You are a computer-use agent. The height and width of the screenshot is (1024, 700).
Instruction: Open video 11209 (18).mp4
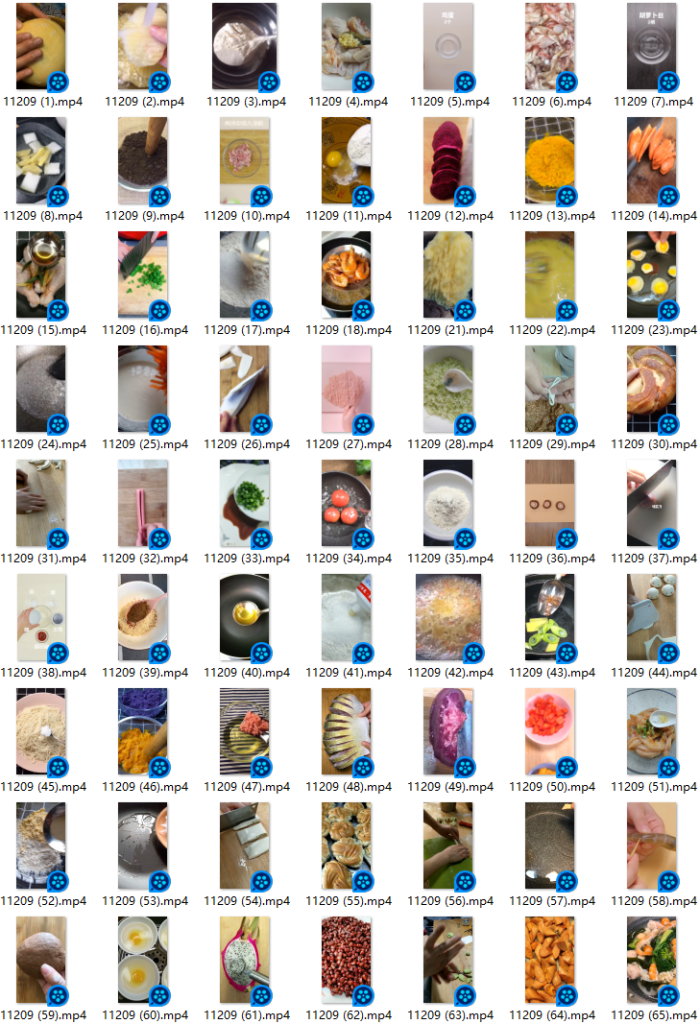(x=346, y=274)
